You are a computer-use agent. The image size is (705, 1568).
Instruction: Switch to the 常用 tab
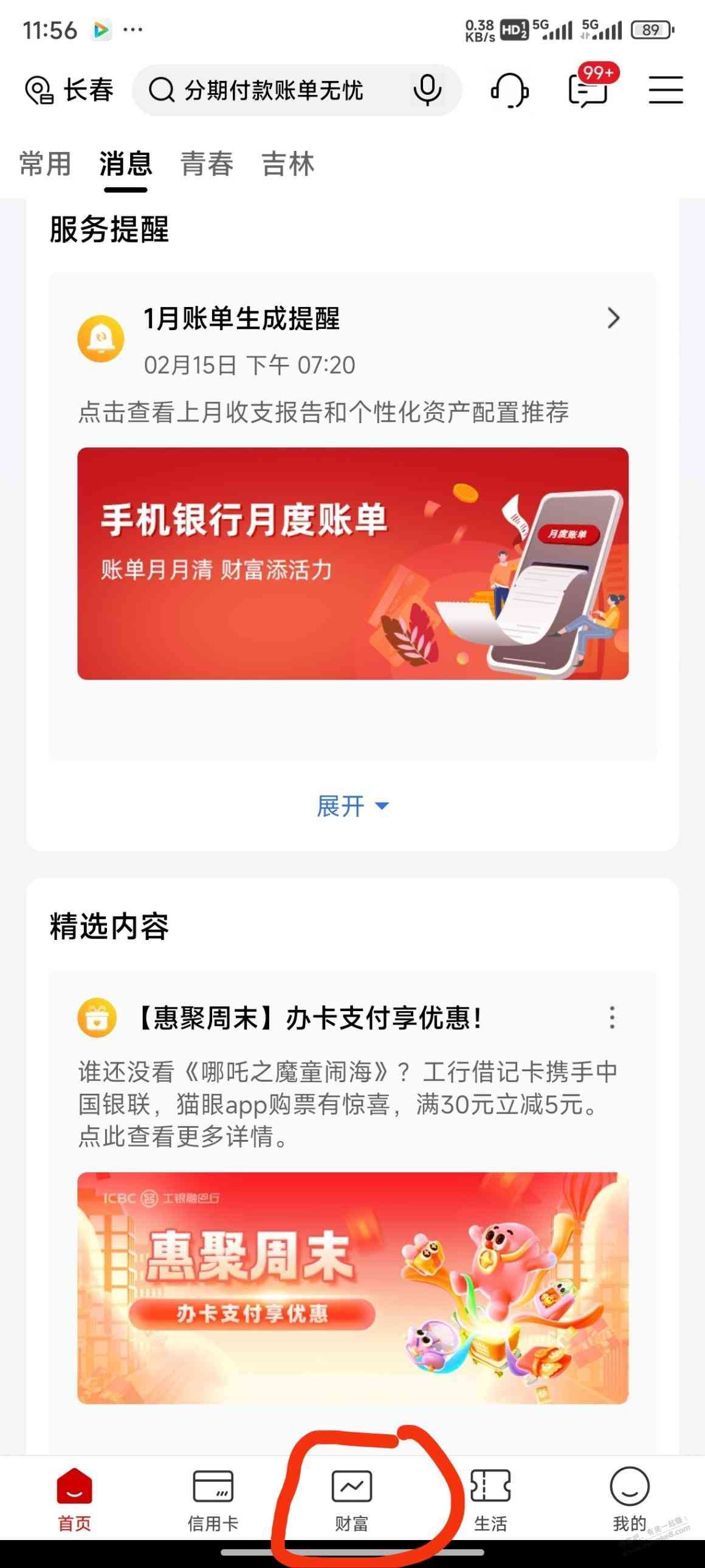point(45,164)
